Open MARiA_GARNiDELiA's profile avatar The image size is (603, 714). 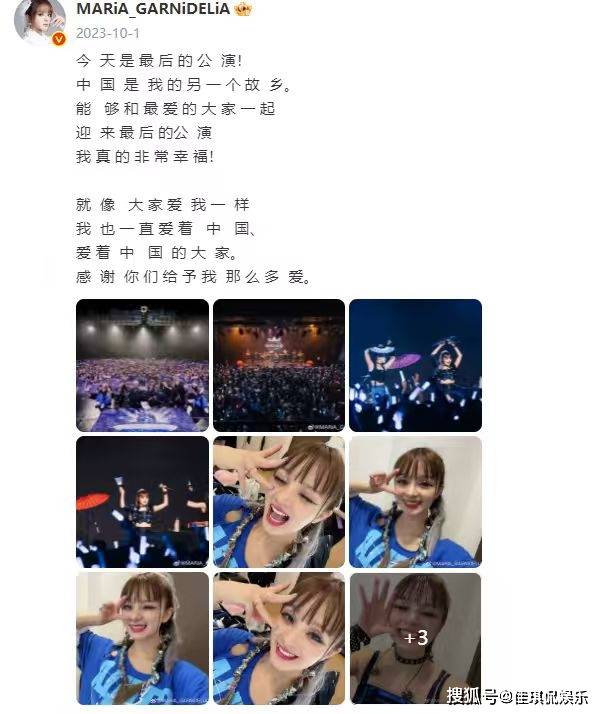tap(40, 20)
